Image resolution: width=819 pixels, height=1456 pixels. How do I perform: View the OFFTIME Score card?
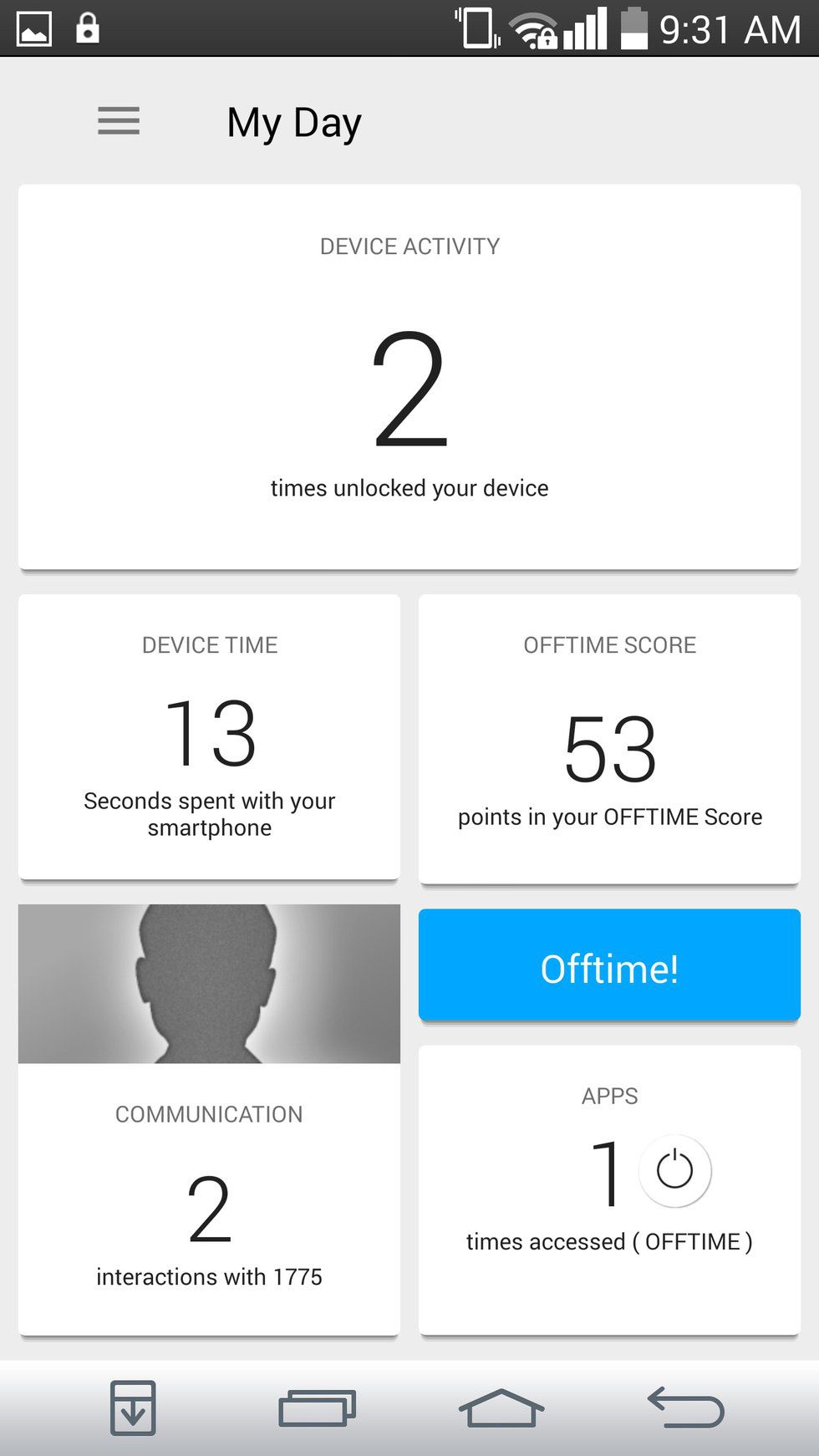[x=609, y=739]
